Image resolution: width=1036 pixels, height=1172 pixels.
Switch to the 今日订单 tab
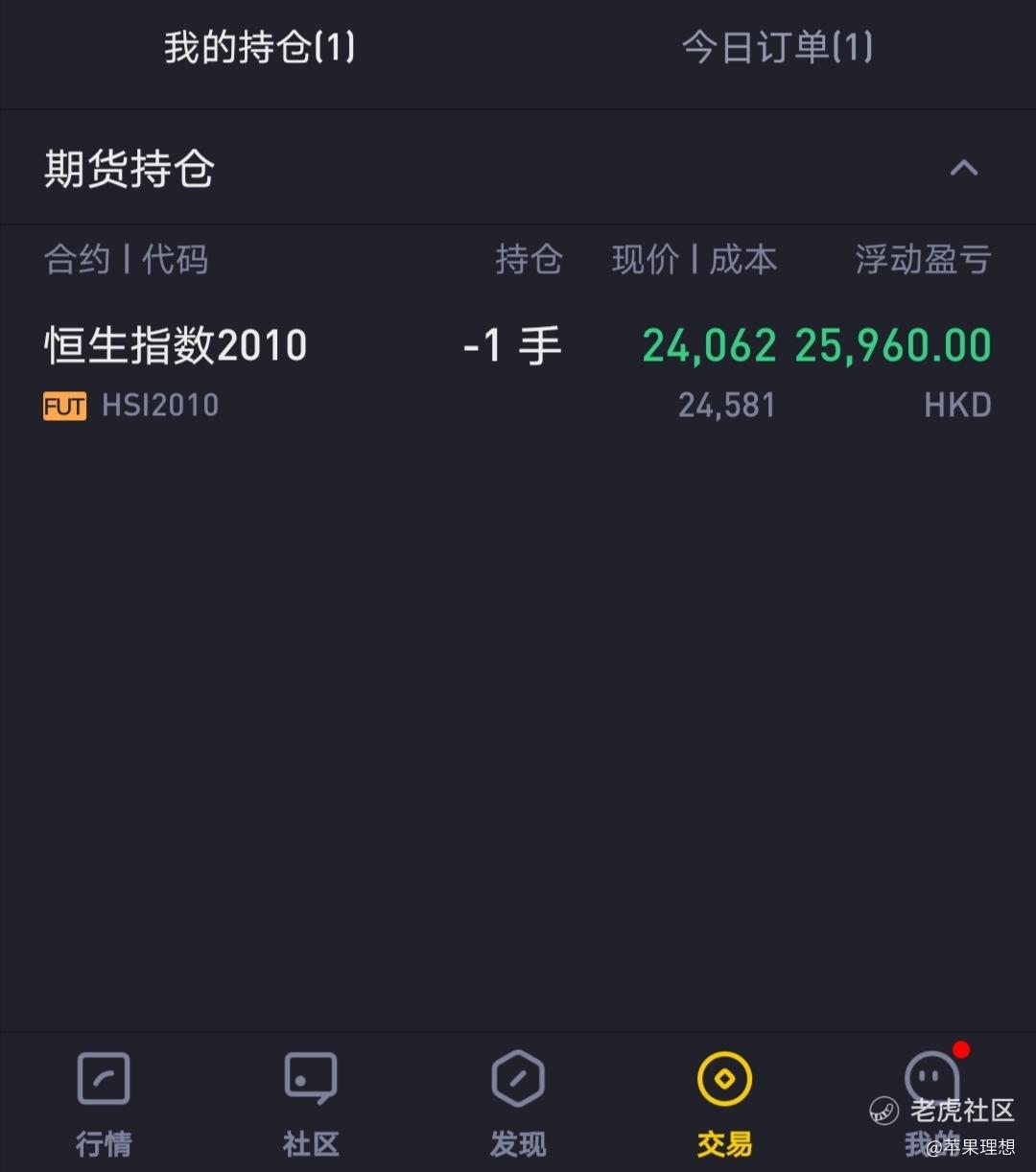click(x=777, y=48)
